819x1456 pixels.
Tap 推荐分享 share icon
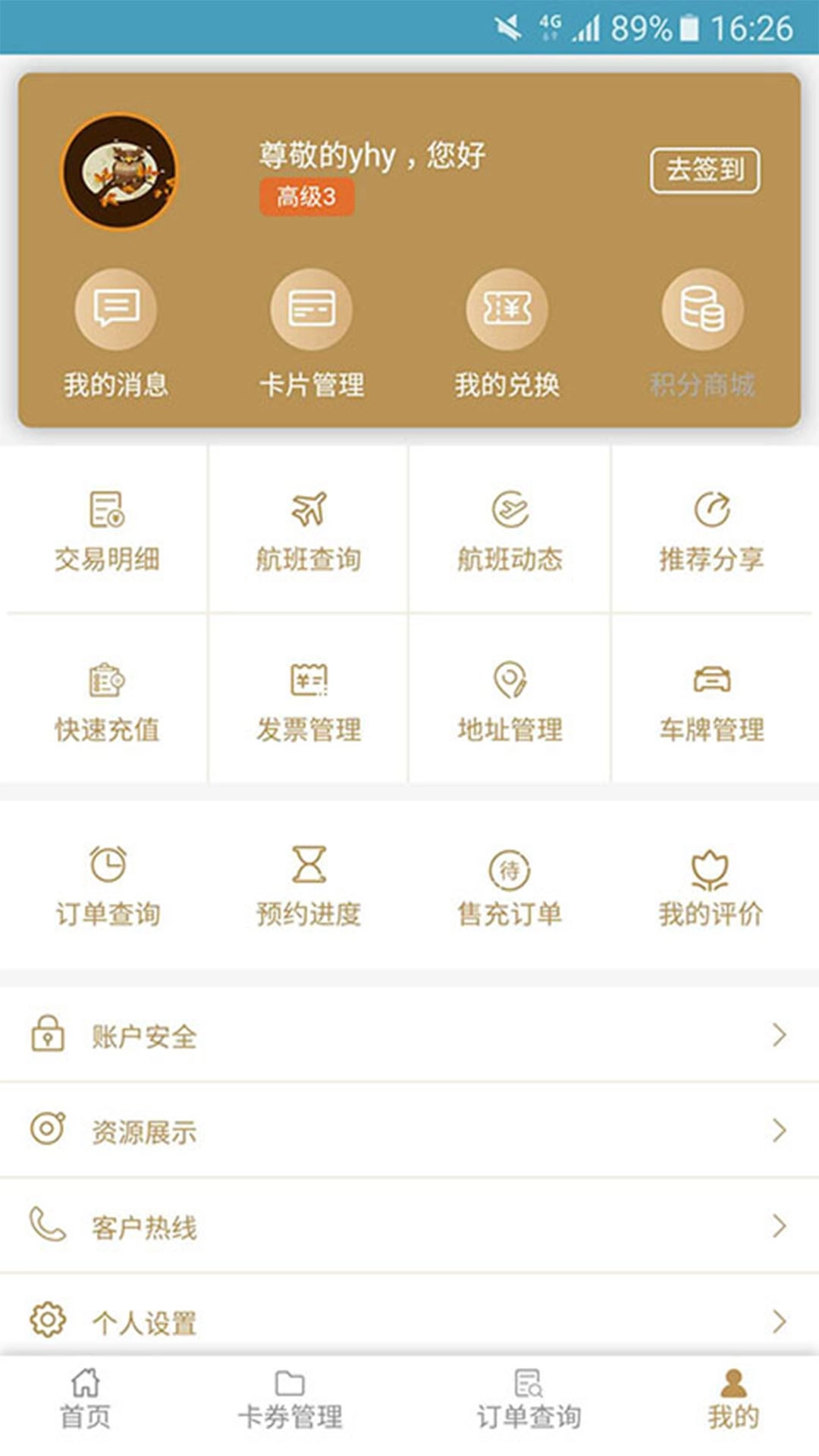(713, 531)
